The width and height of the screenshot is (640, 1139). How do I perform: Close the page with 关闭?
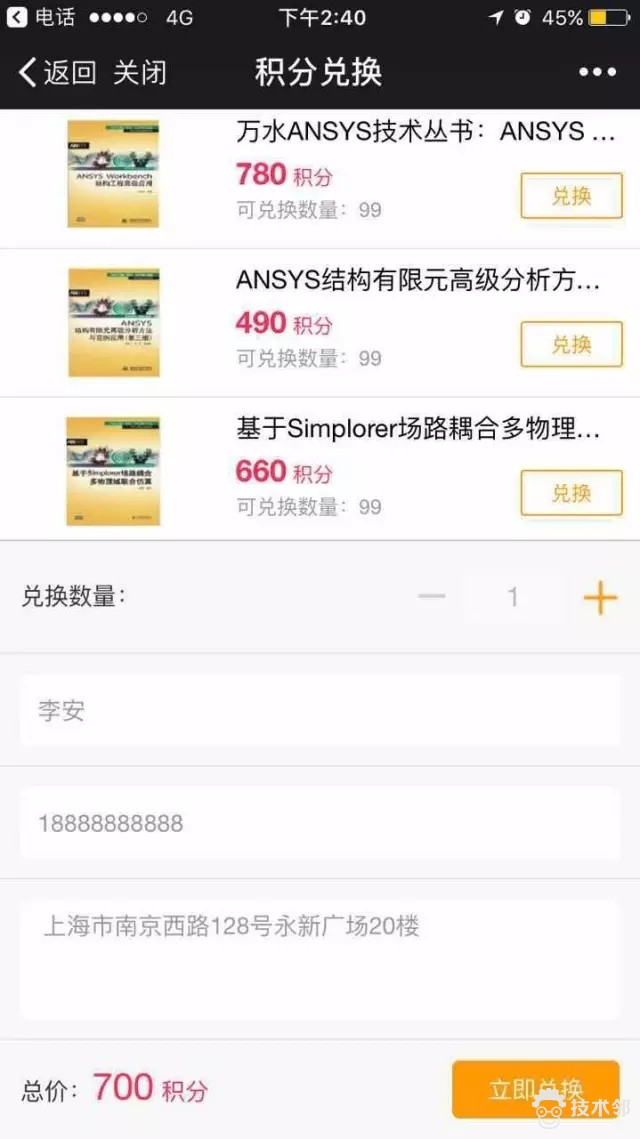[139, 72]
